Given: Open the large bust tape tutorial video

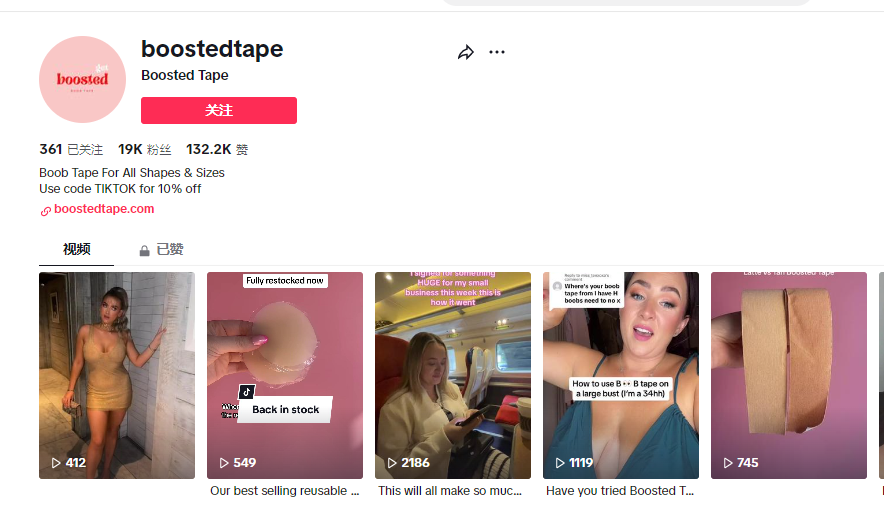Looking at the screenshot, I should (621, 375).
